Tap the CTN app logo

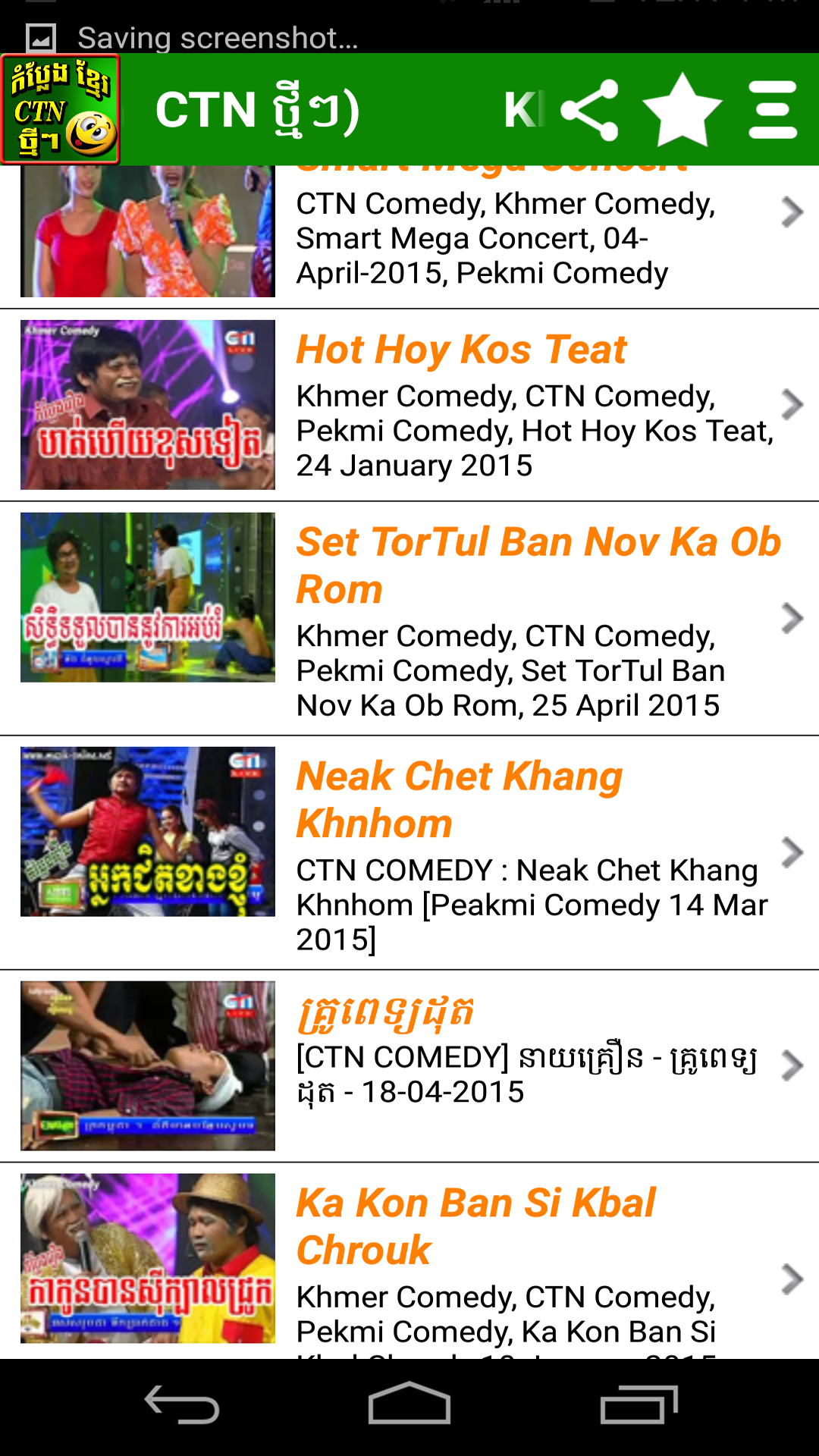coord(61,110)
